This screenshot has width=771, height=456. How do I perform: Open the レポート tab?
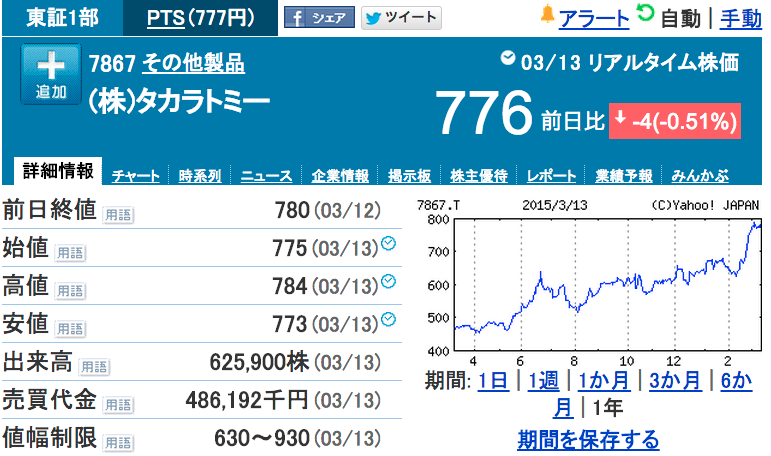(551, 176)
